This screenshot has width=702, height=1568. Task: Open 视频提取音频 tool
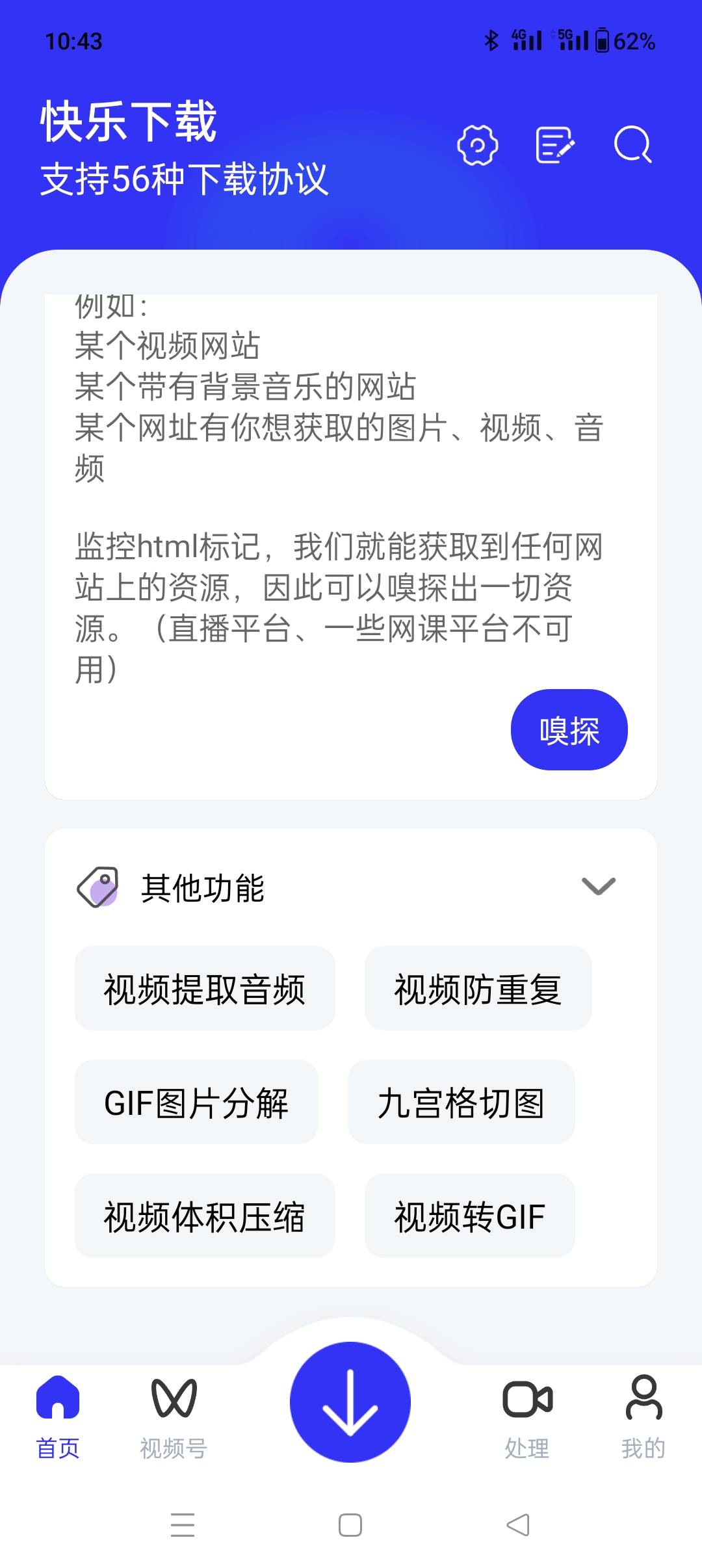coord(204,988)
